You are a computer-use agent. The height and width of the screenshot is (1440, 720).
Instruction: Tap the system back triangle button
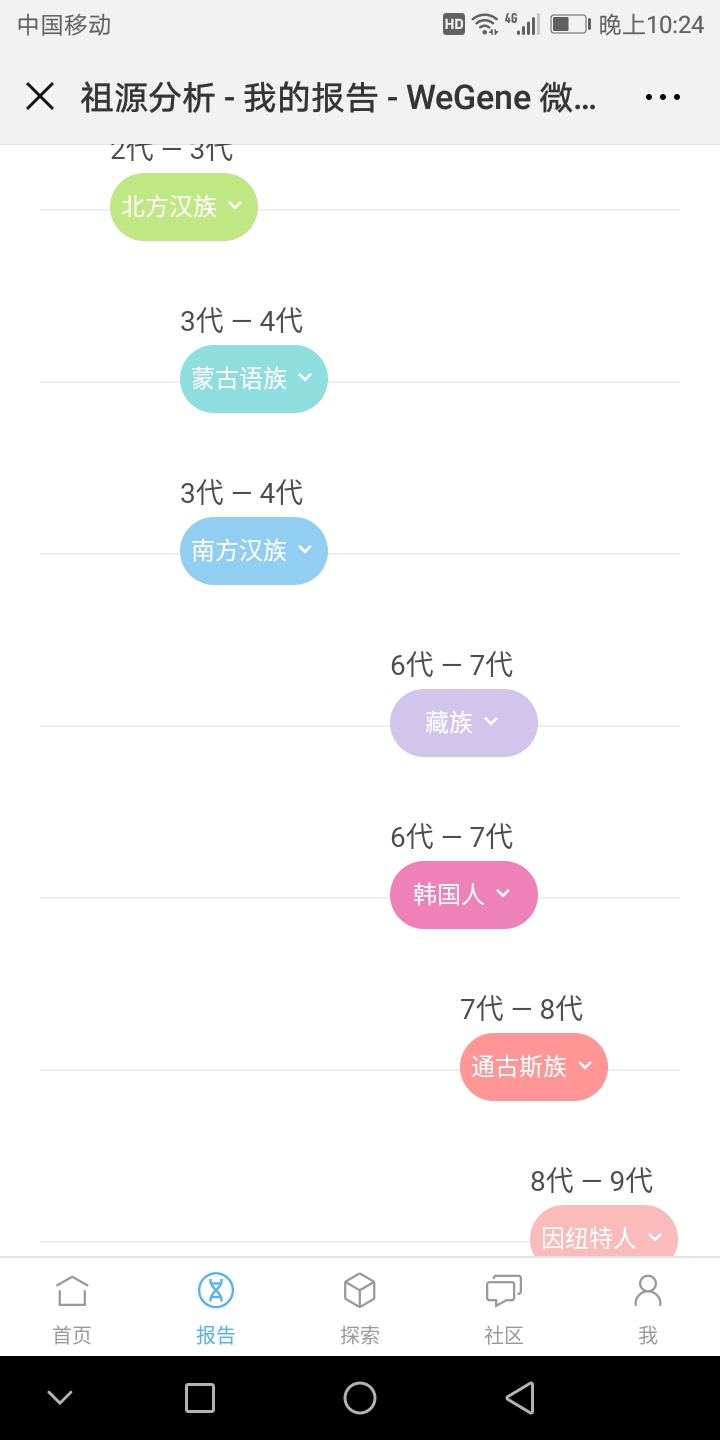[x=520, y=1398]
